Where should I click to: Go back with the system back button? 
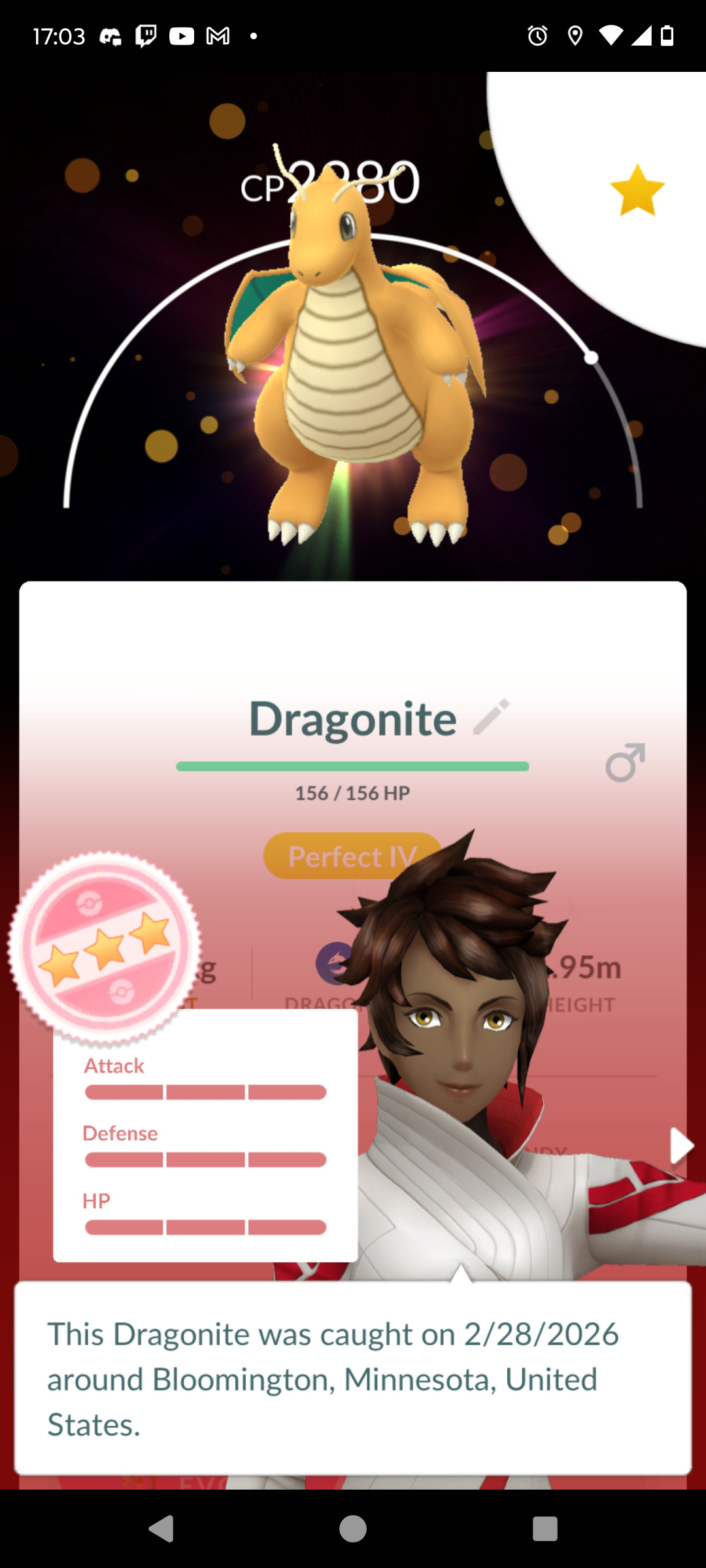161,1528
